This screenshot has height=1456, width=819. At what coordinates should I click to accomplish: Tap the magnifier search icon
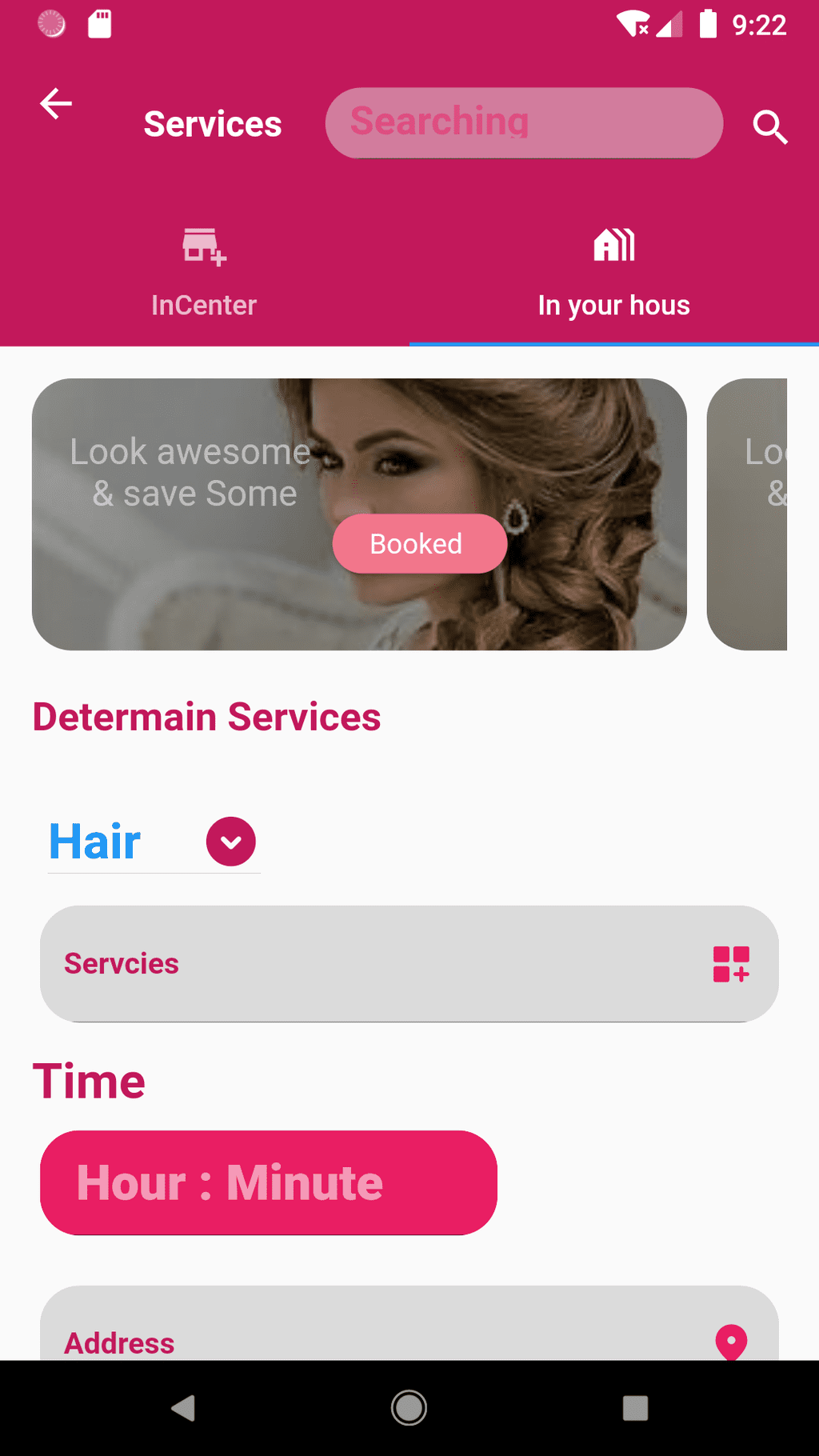click(x=769, y=126)
